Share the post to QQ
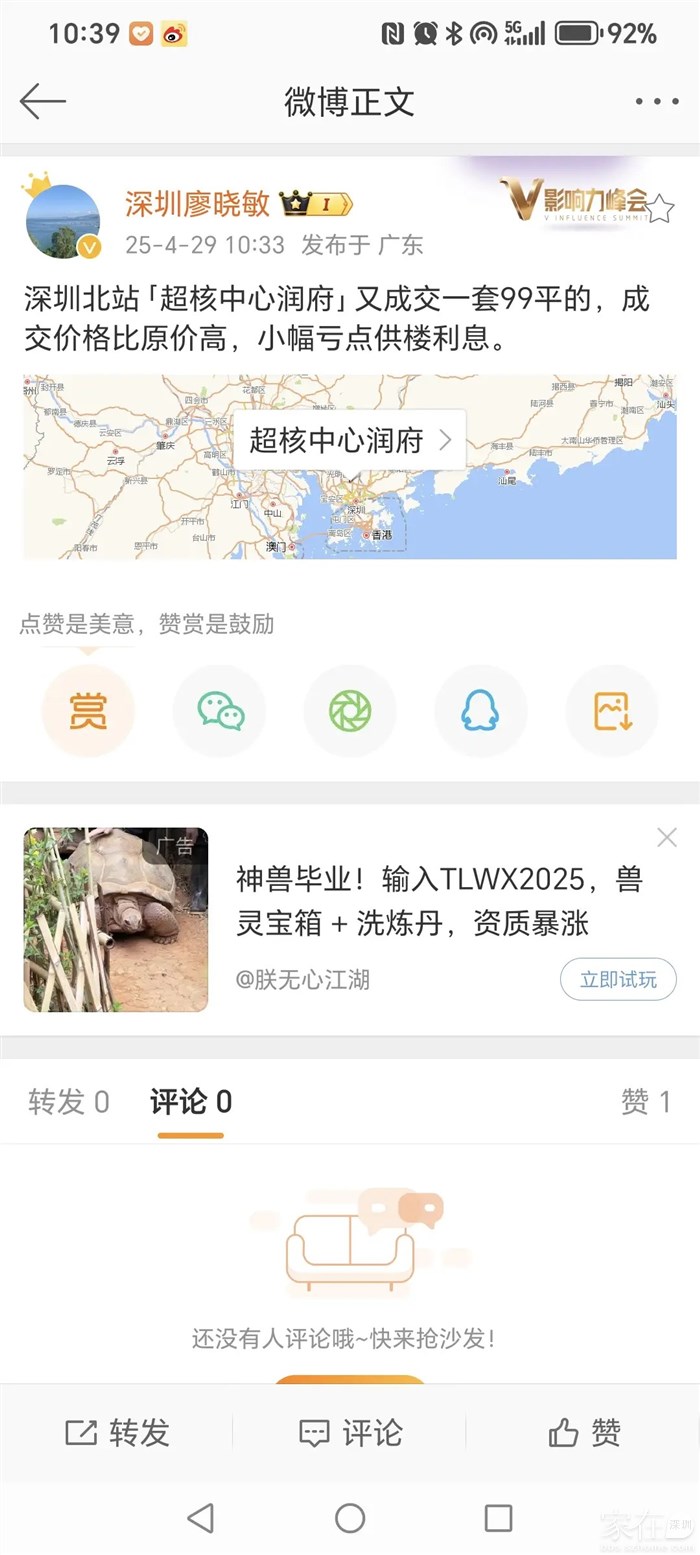Screen dimensions: 700x1555 click(480, 711)
